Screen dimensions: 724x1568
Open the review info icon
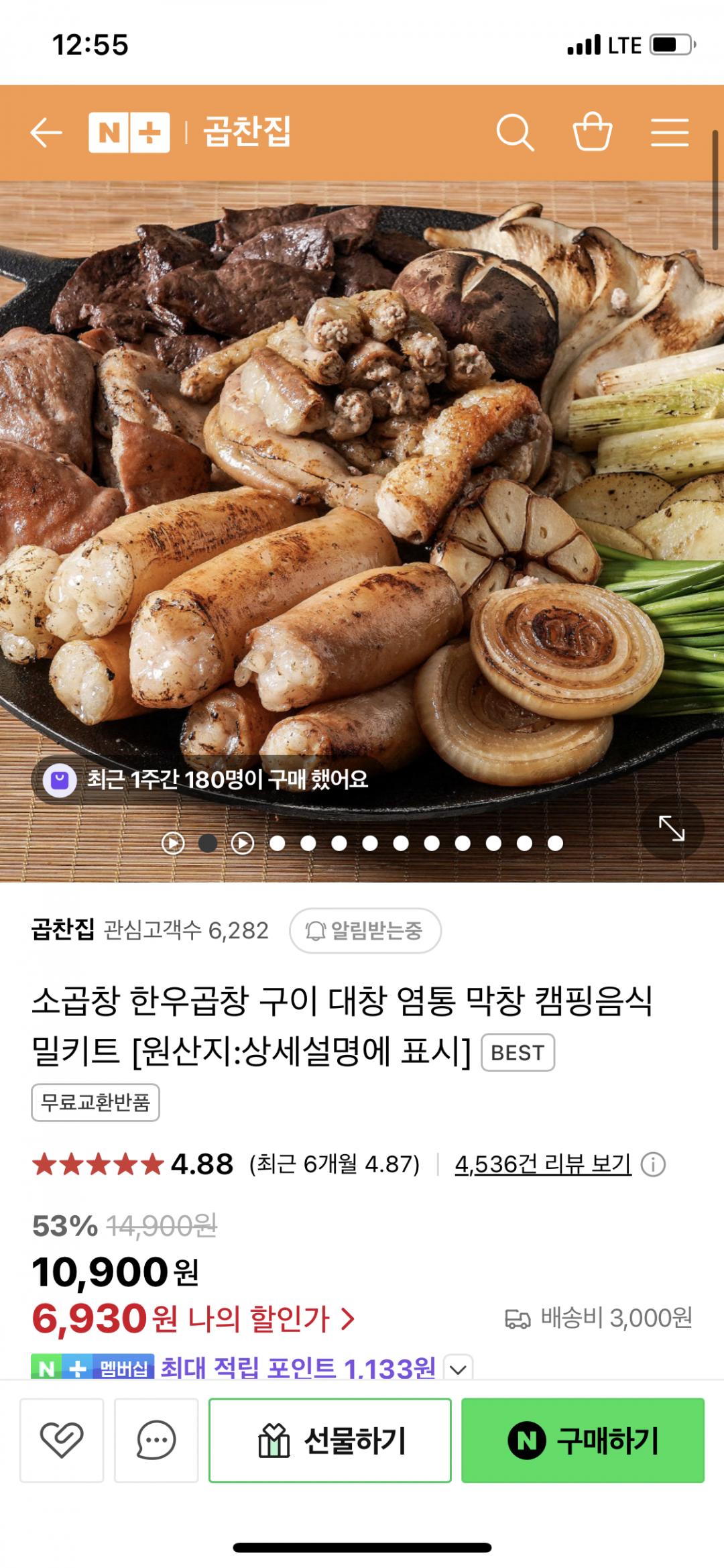pos(653,1164)
